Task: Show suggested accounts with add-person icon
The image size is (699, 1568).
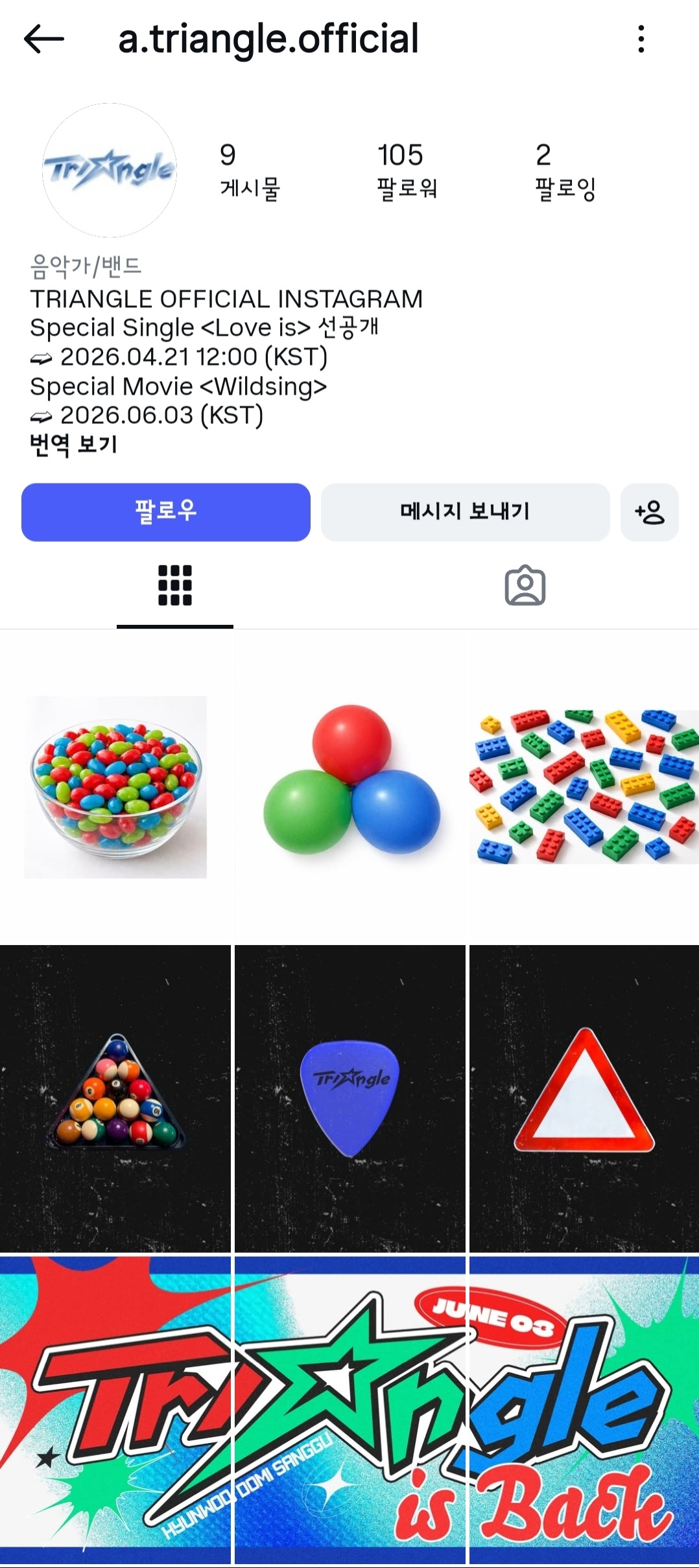Action: click(x=649, y=512)
